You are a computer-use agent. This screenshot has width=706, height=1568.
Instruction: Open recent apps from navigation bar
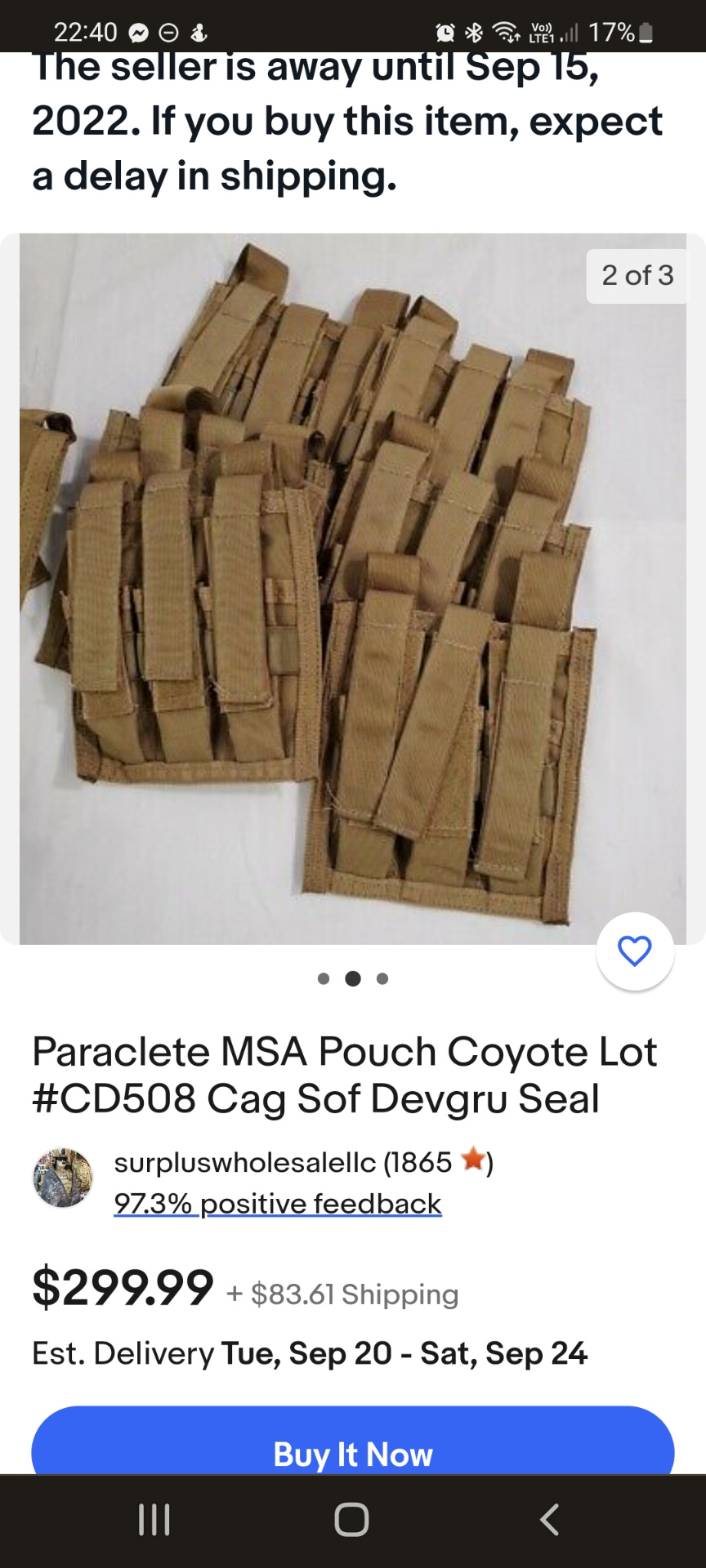coord(154,1520)
